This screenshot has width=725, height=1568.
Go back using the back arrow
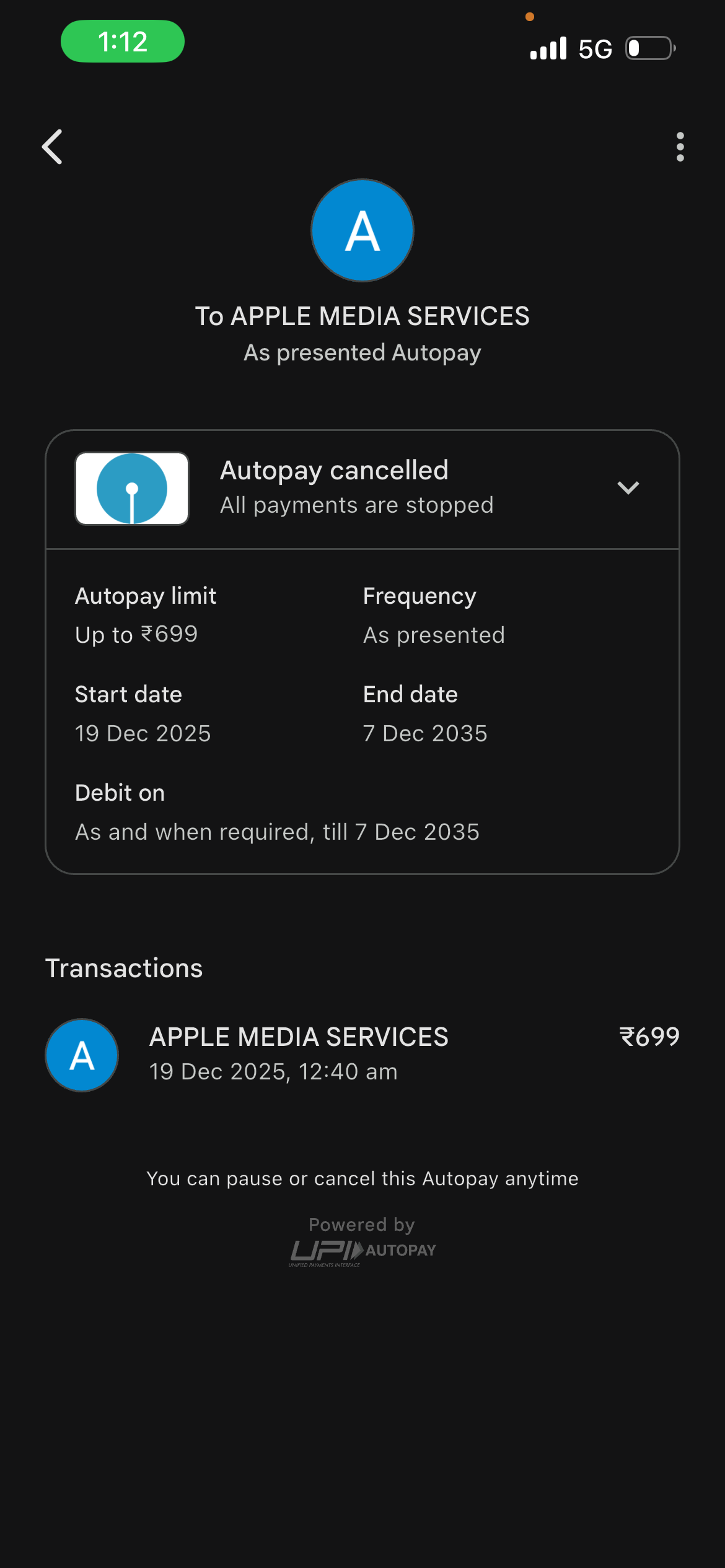(x=53, y=147)
